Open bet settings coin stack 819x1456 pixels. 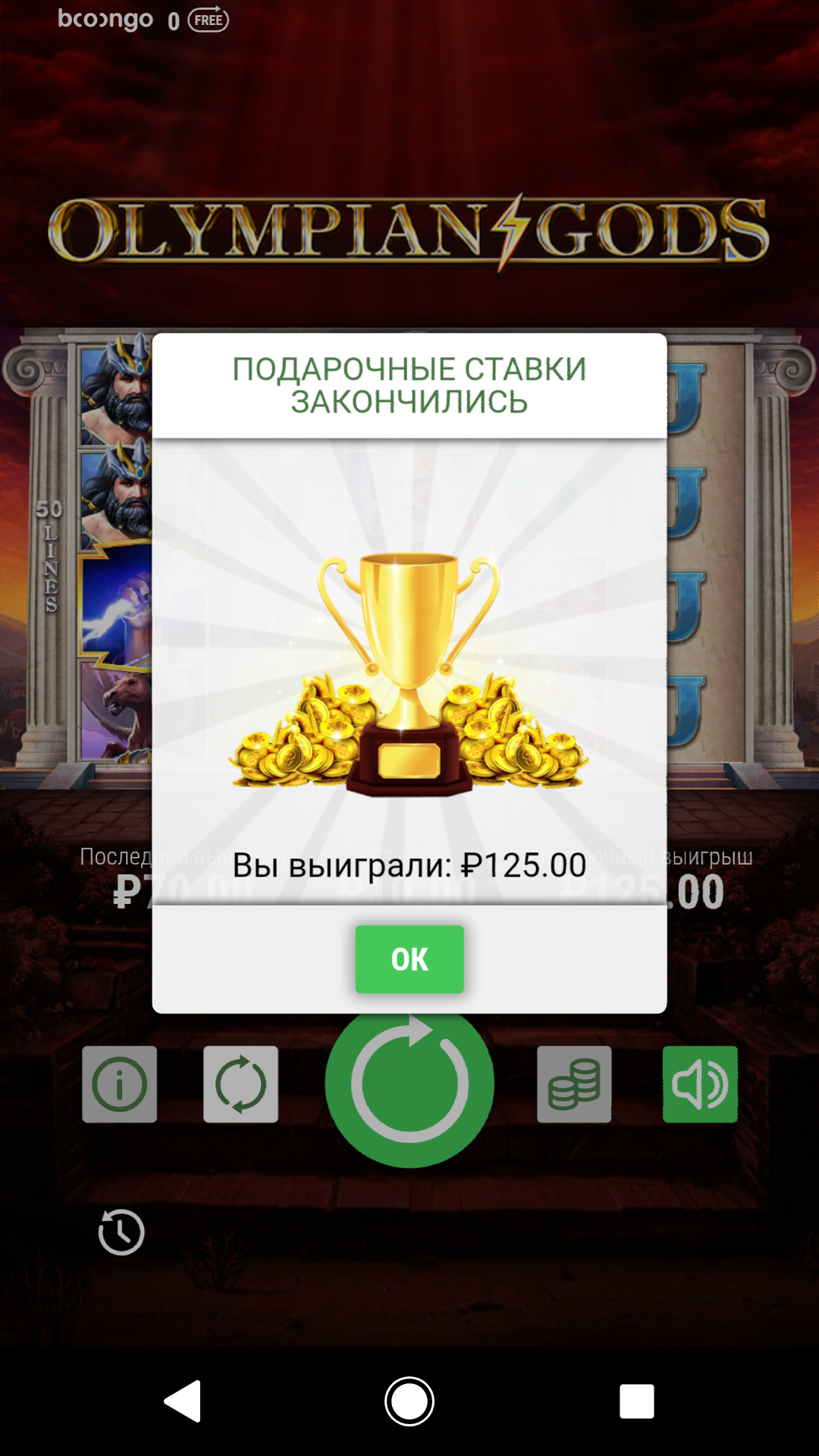(574, 1084)
